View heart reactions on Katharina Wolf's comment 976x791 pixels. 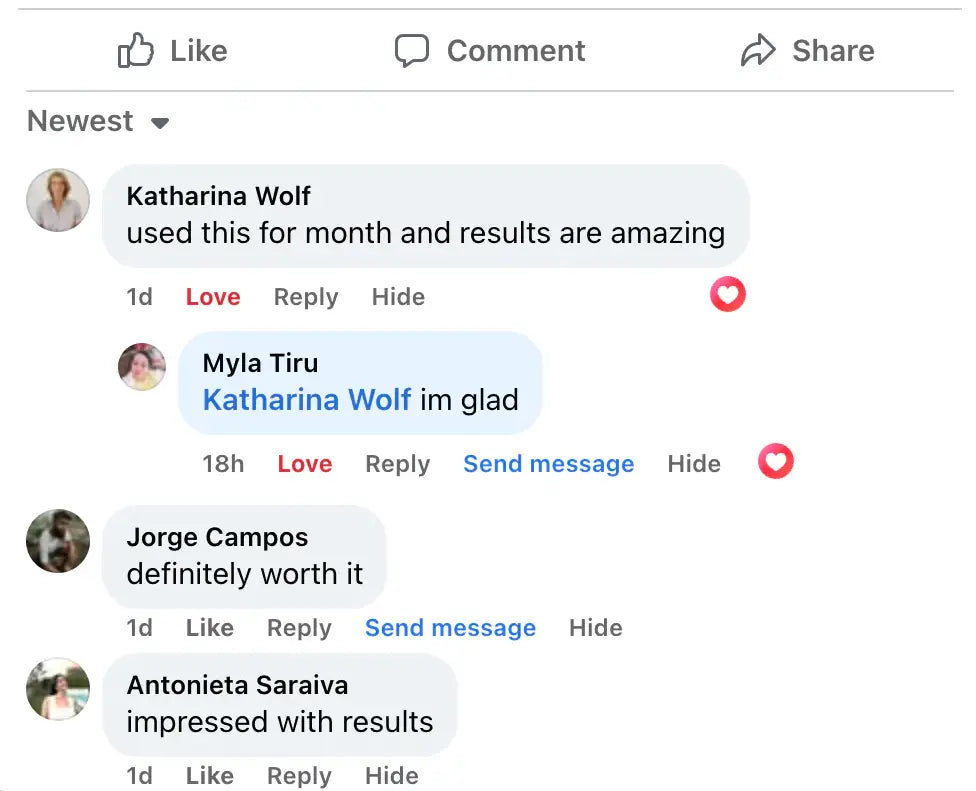coord(728,295)
